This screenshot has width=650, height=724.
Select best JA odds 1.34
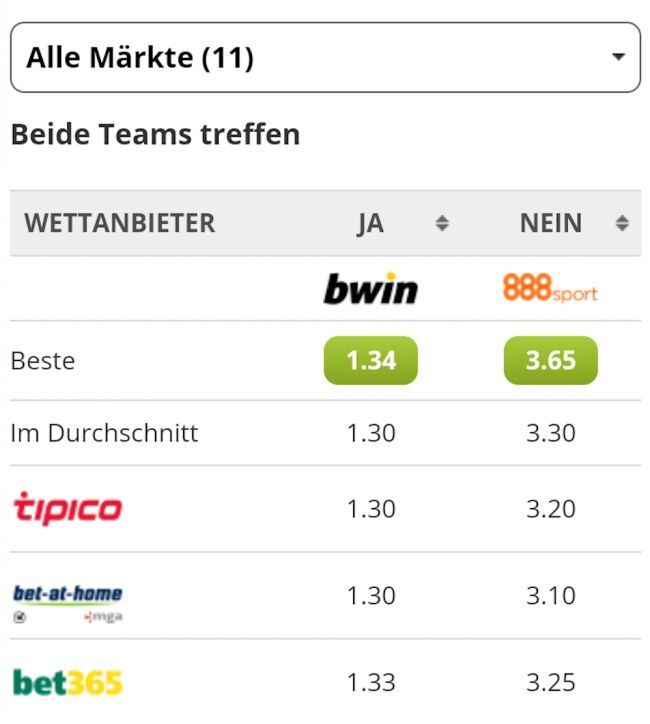click(x=371, y=360)
